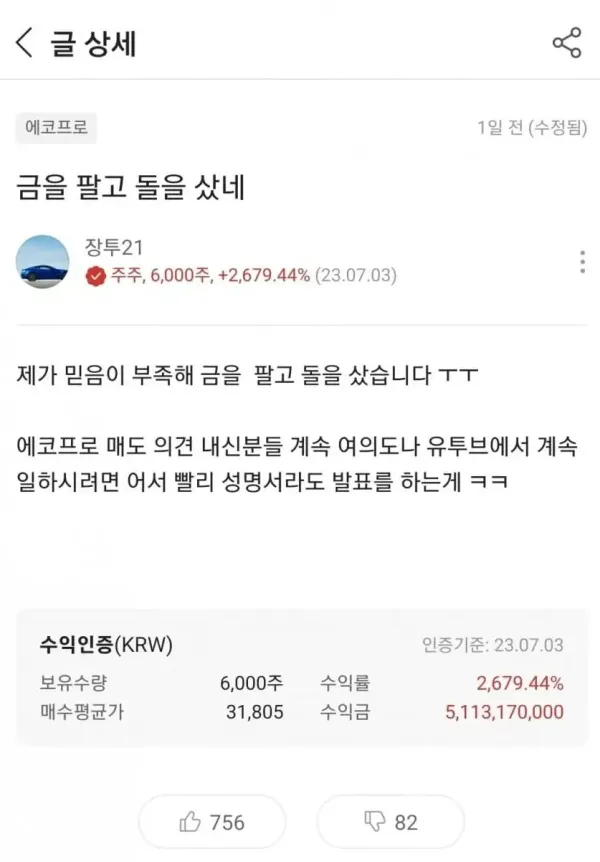
Task: Go back from the 글 상세 page
Action: [x=25, y=43]
